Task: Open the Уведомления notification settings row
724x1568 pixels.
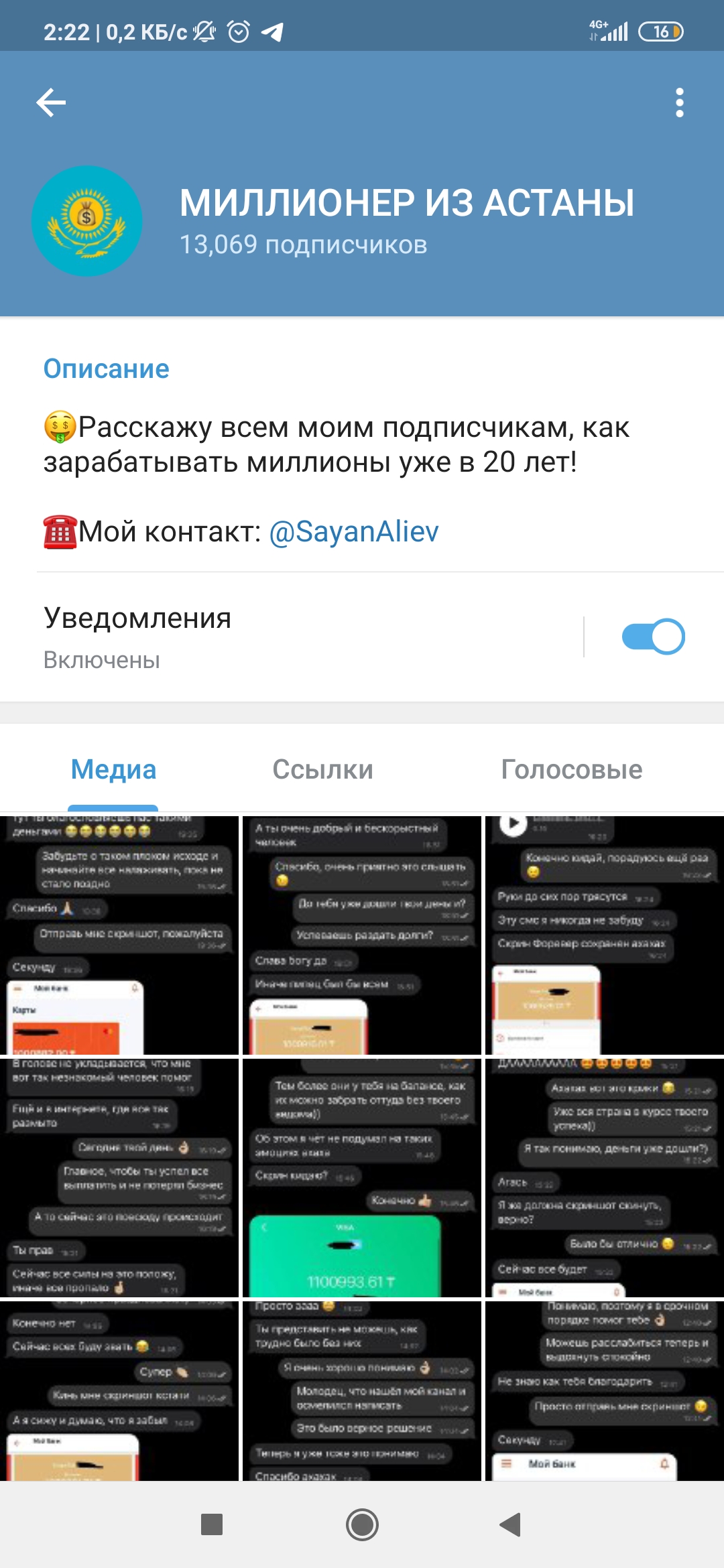Action: 310,637
